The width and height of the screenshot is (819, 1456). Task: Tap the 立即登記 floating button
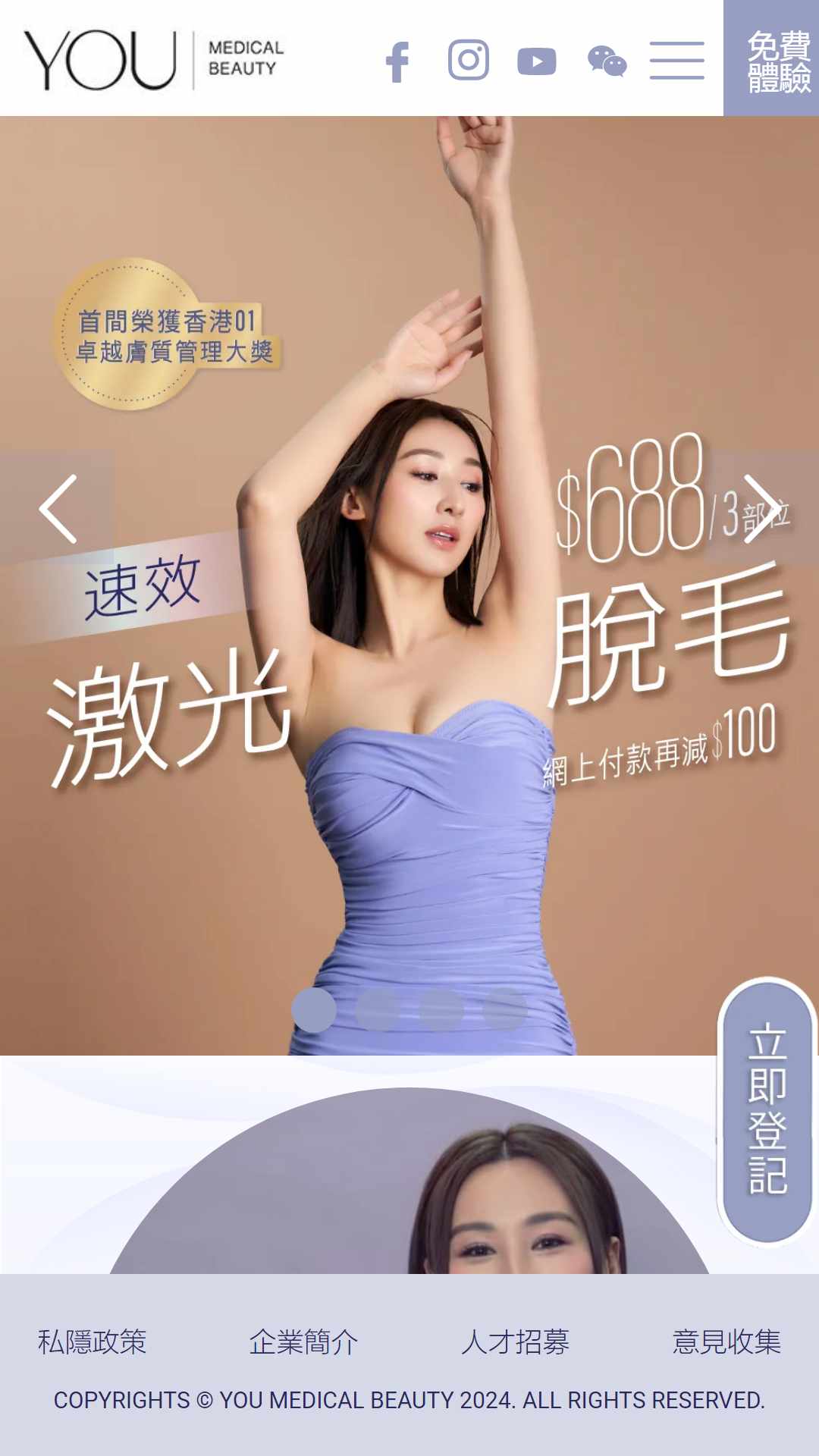point(766,1109)
